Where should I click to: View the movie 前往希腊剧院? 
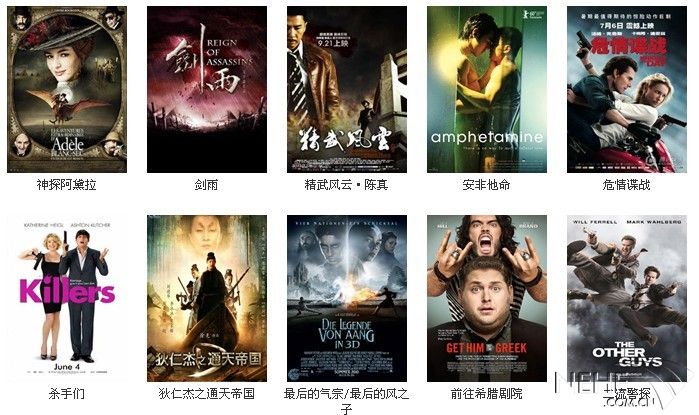tap(487, 298)
